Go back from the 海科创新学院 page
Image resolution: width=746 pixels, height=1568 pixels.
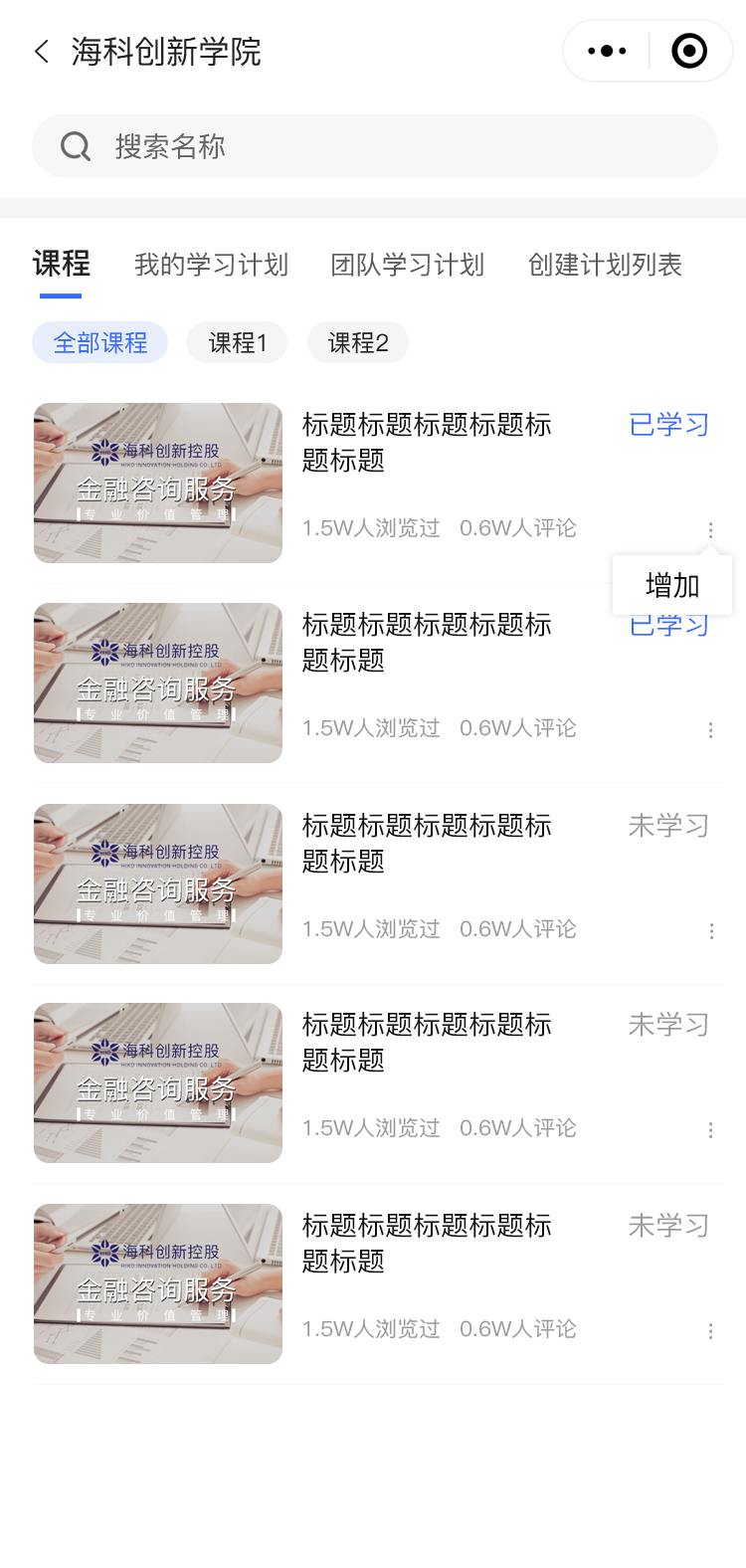(42, 52)
